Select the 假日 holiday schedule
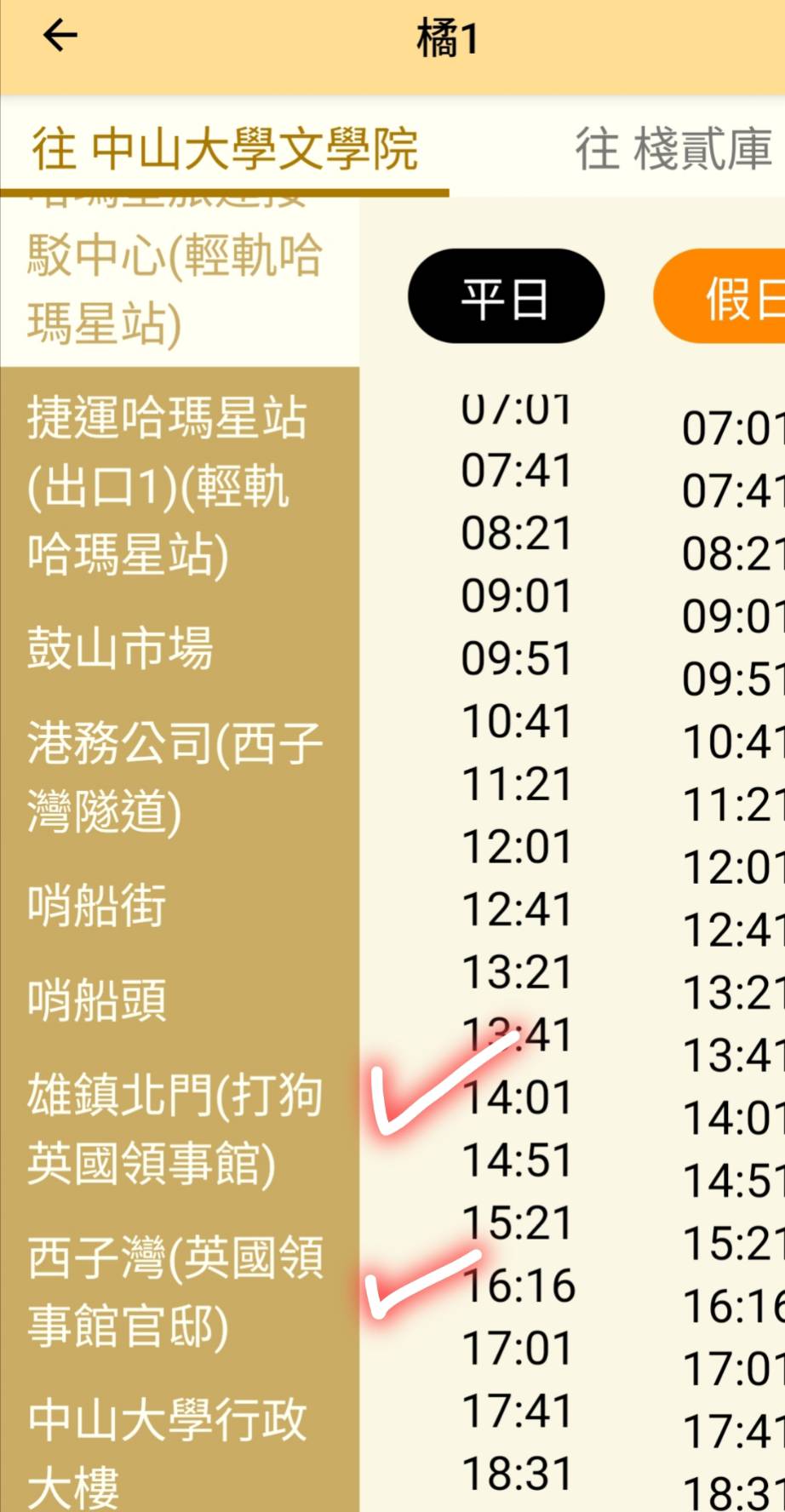The image size is (785, 1512). pyautogui.click(x=719, y=296)
